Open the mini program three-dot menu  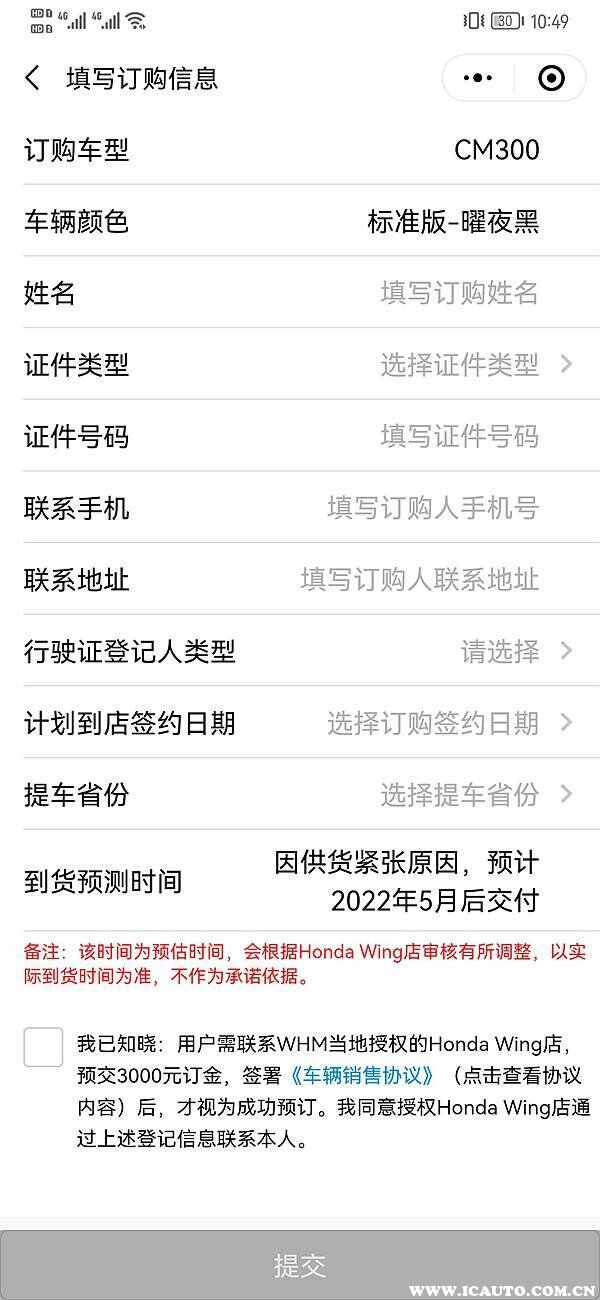pyautogui.click(x=478, y=78)
